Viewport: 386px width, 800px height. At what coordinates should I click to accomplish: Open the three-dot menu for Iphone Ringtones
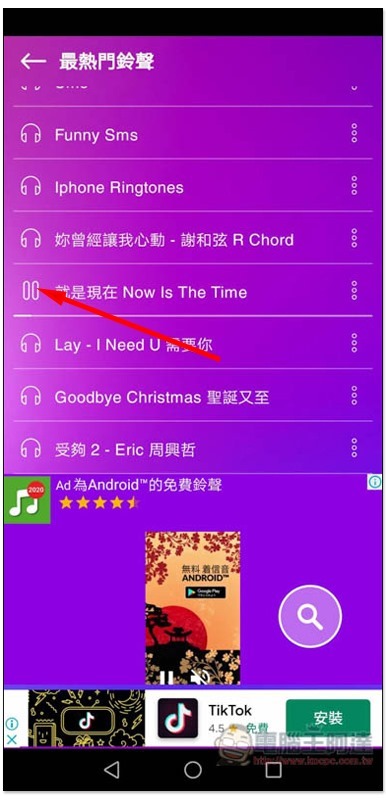coord(354,186)
